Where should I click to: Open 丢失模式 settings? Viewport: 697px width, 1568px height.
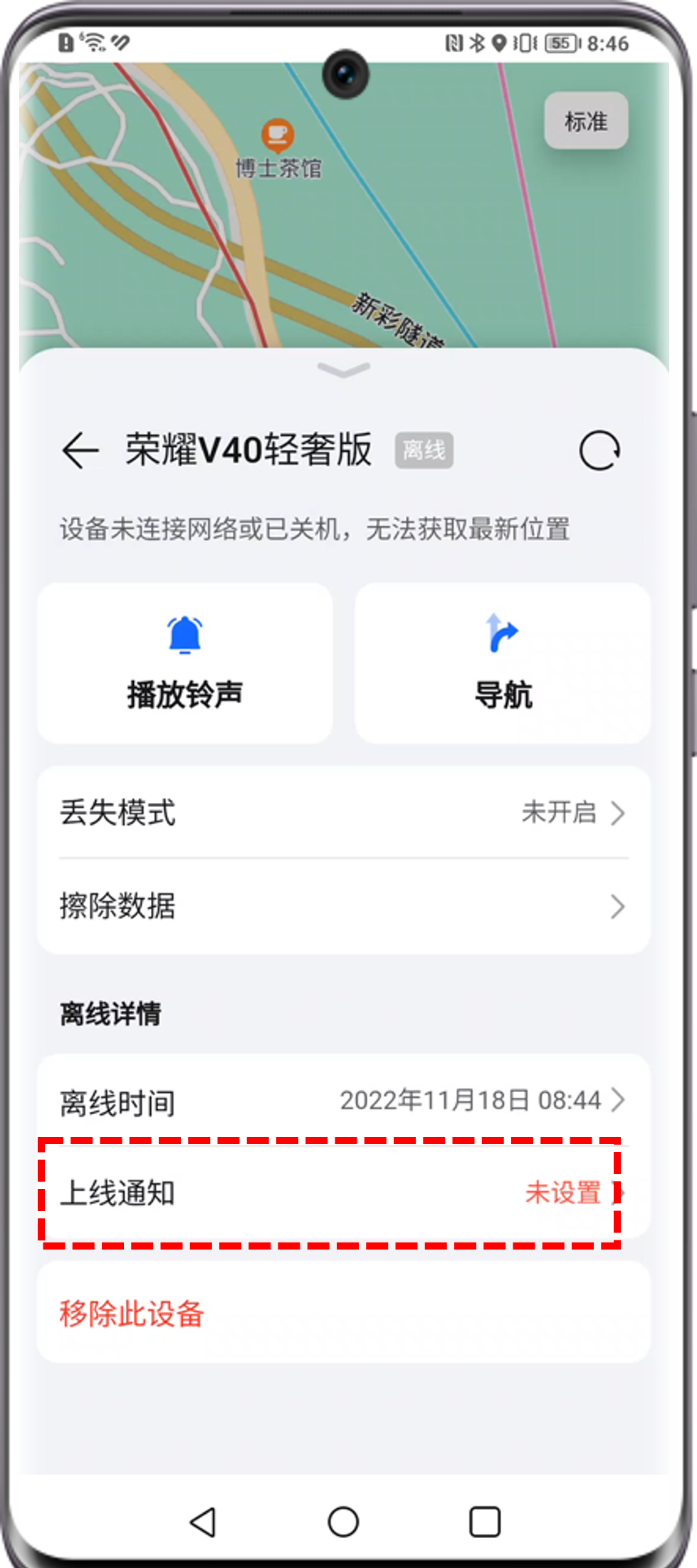pyautogui.click(x=343, y=813)
